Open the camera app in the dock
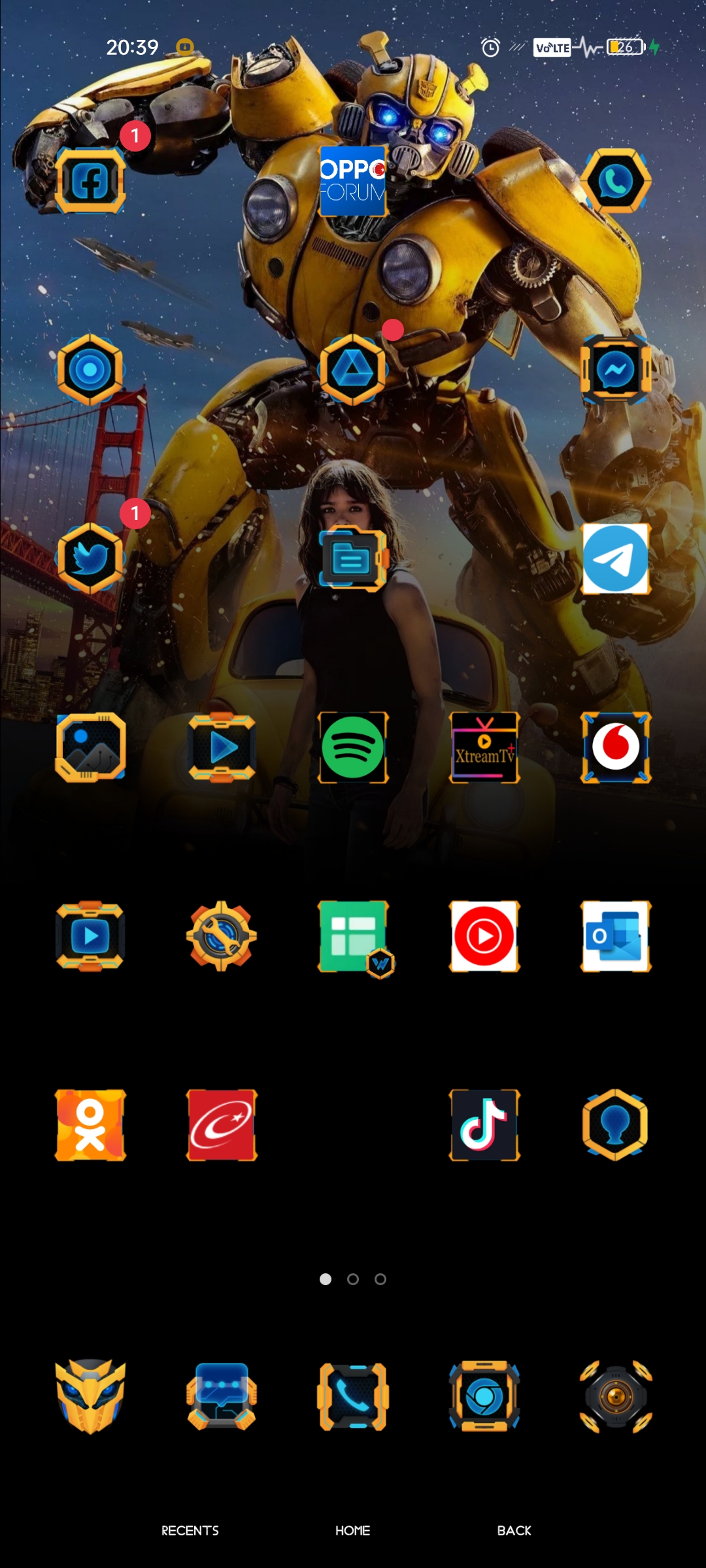The width and height of the screenshot is (706, 1568). coord(616,1397)
